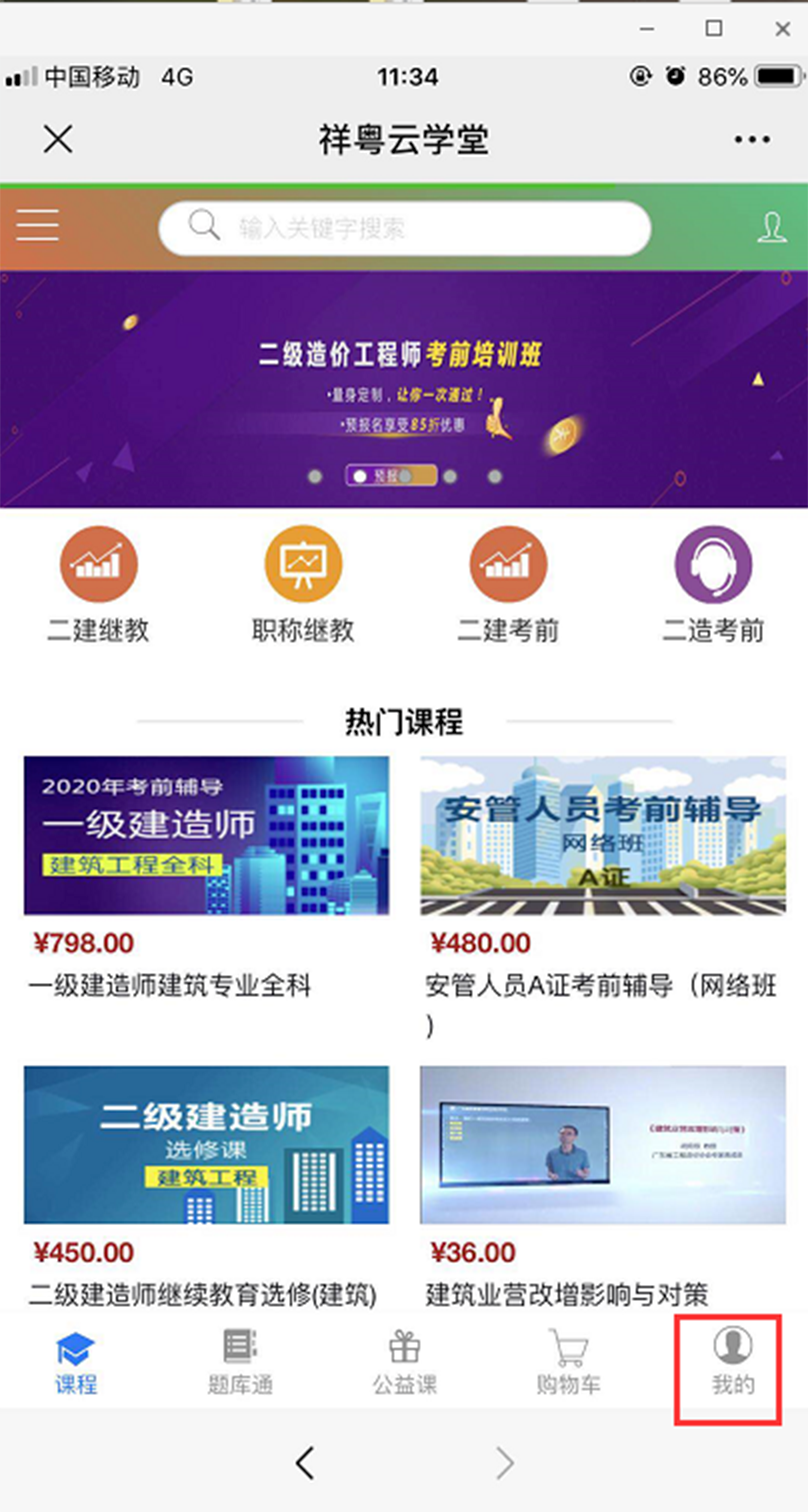Tap the keyword search box
The image size is (808, 1512).
click(x=405, y=228)
